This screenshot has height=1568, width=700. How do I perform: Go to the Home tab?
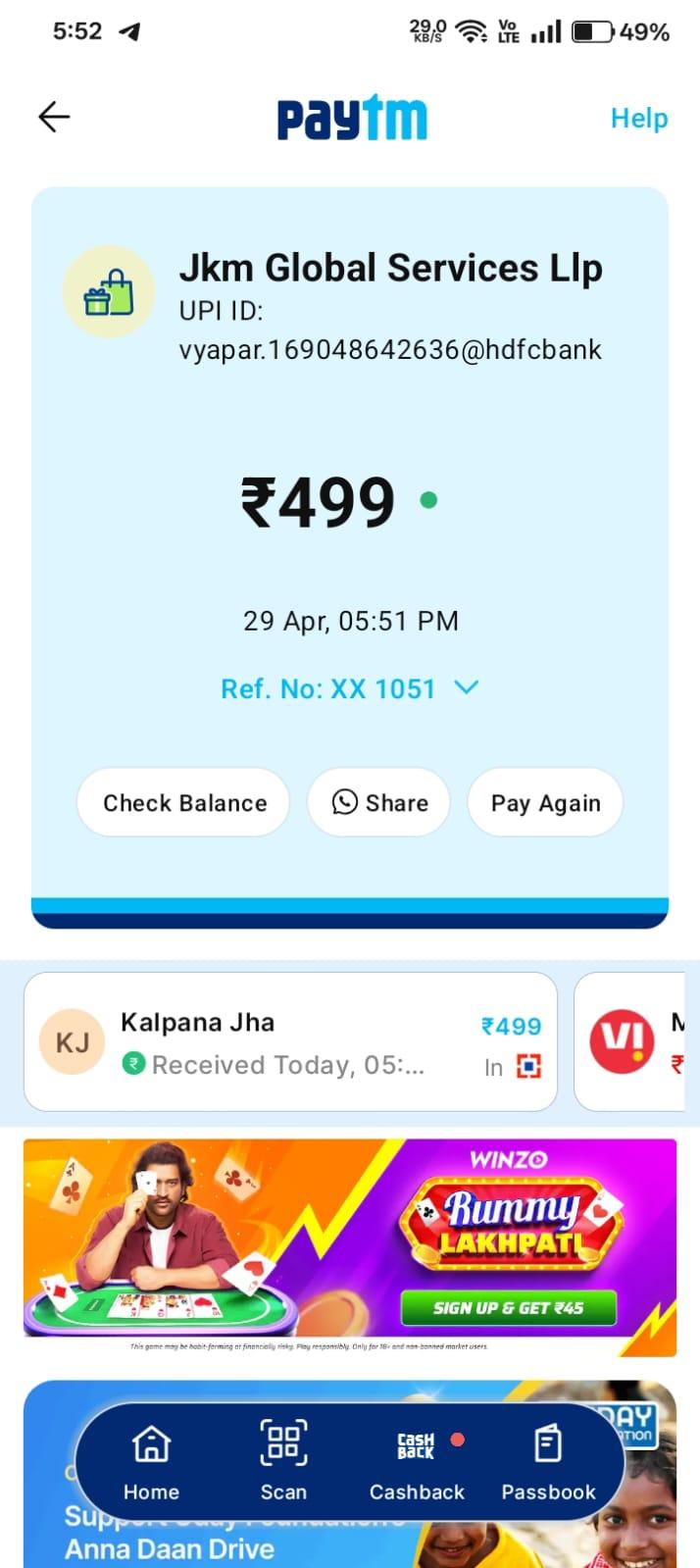(x=151, y=1461)
